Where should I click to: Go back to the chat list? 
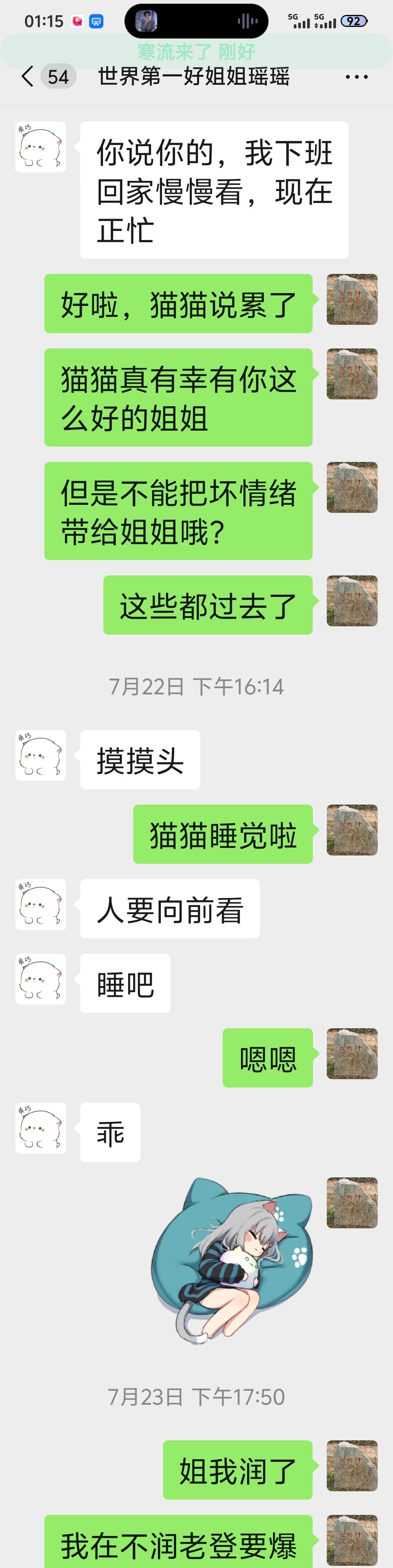click(x=27, y=77)
